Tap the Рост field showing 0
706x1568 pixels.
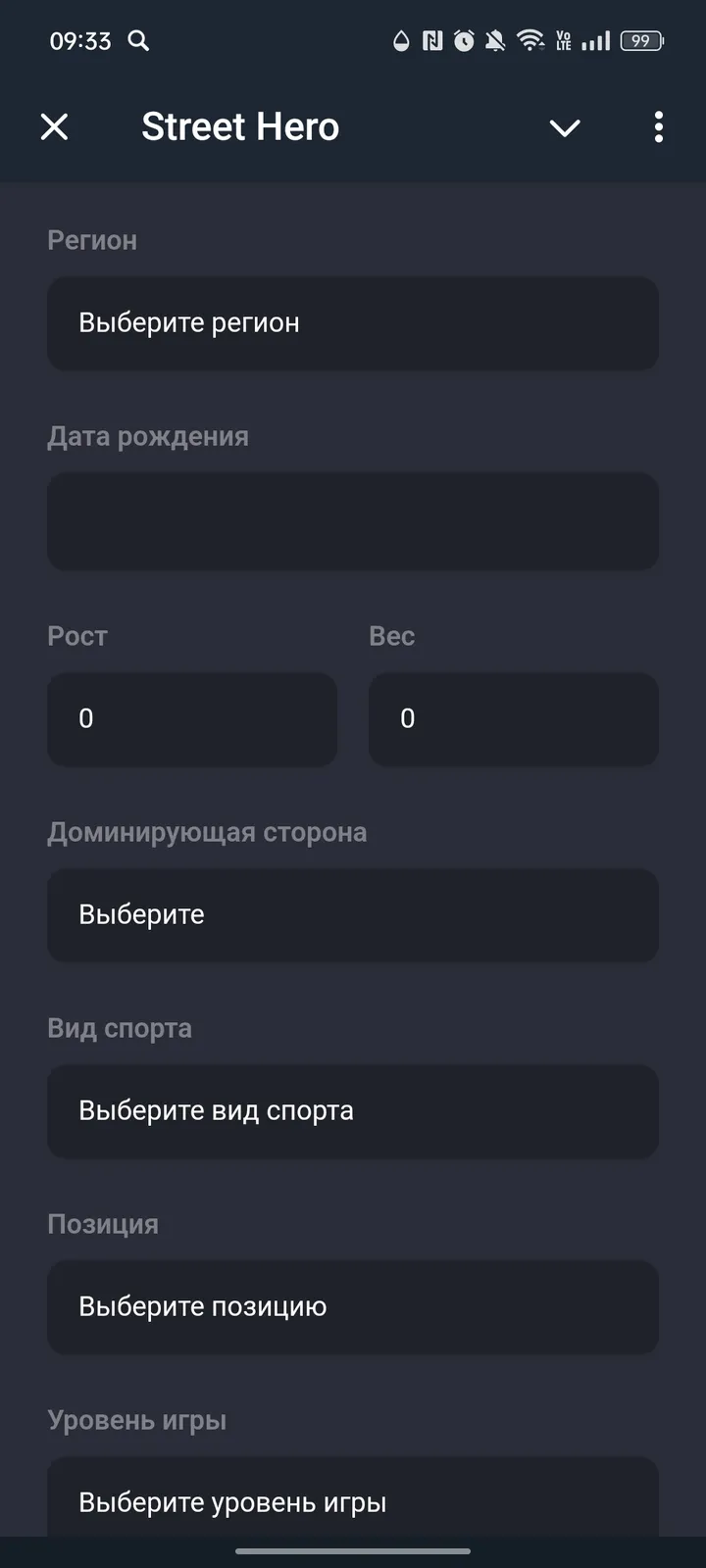[192, 718]
